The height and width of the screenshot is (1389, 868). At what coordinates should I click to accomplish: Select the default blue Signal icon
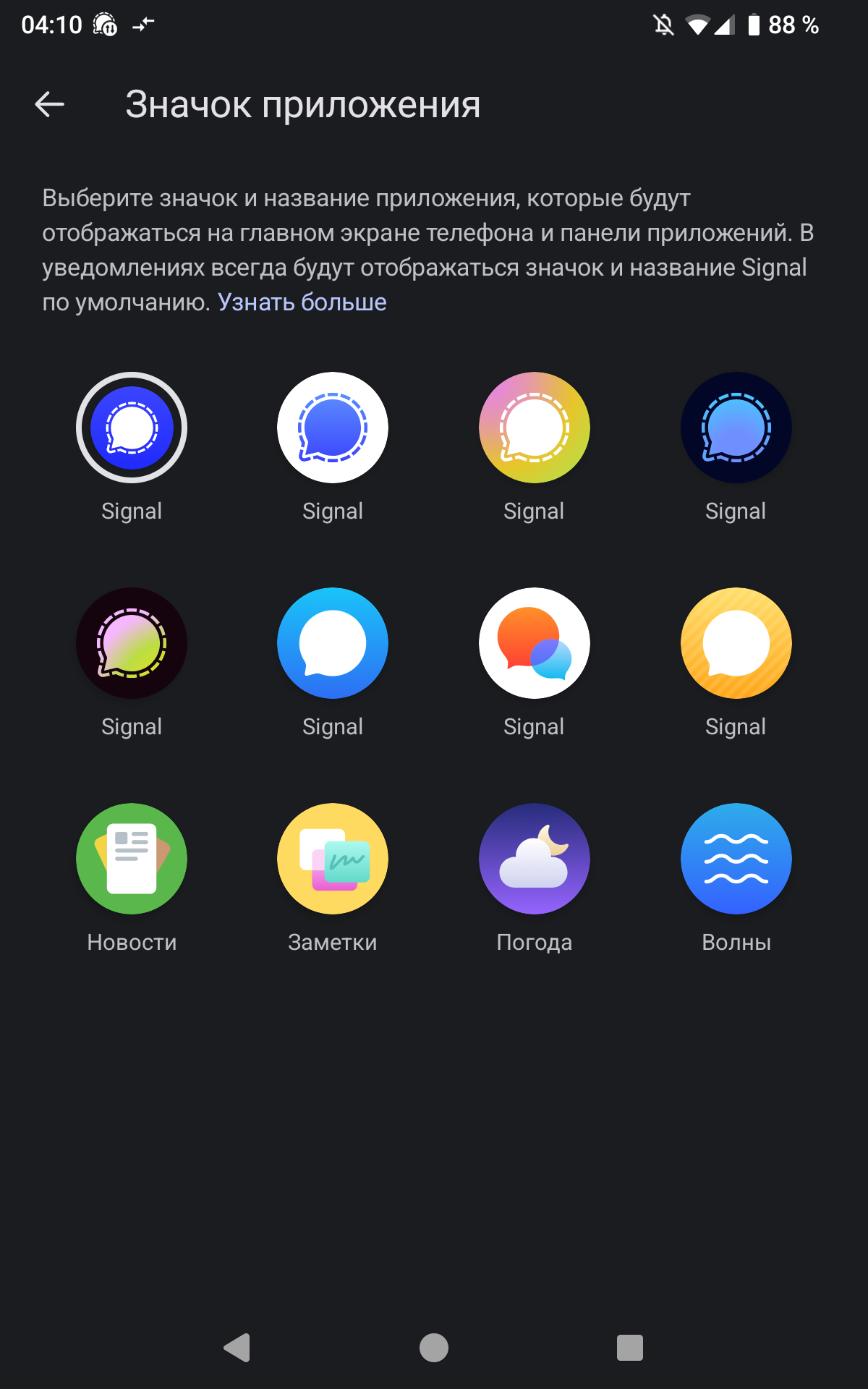click(x=132, y=428)
